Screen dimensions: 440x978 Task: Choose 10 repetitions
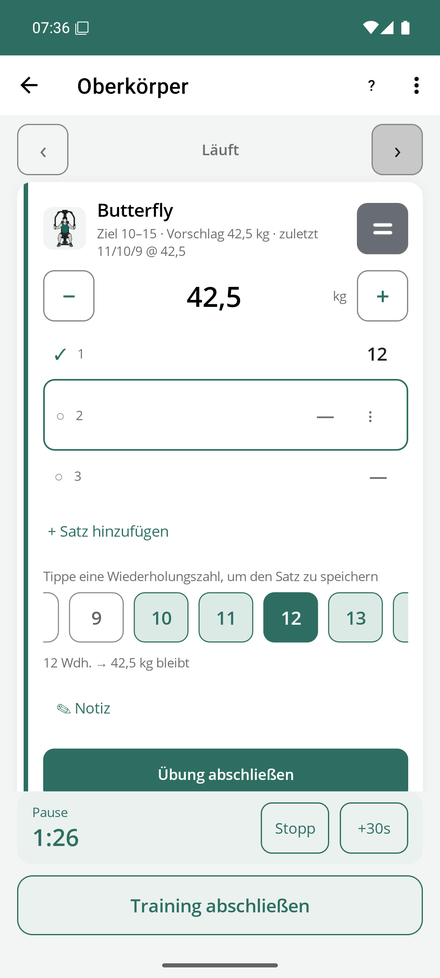[x=161, y=617]
